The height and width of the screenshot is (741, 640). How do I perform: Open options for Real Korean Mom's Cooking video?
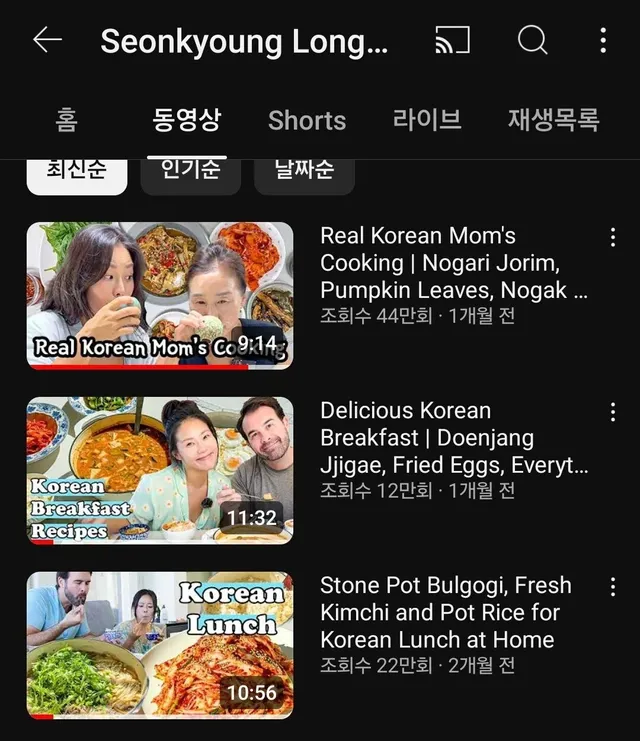pyautogui.click(x=612, y=237)
